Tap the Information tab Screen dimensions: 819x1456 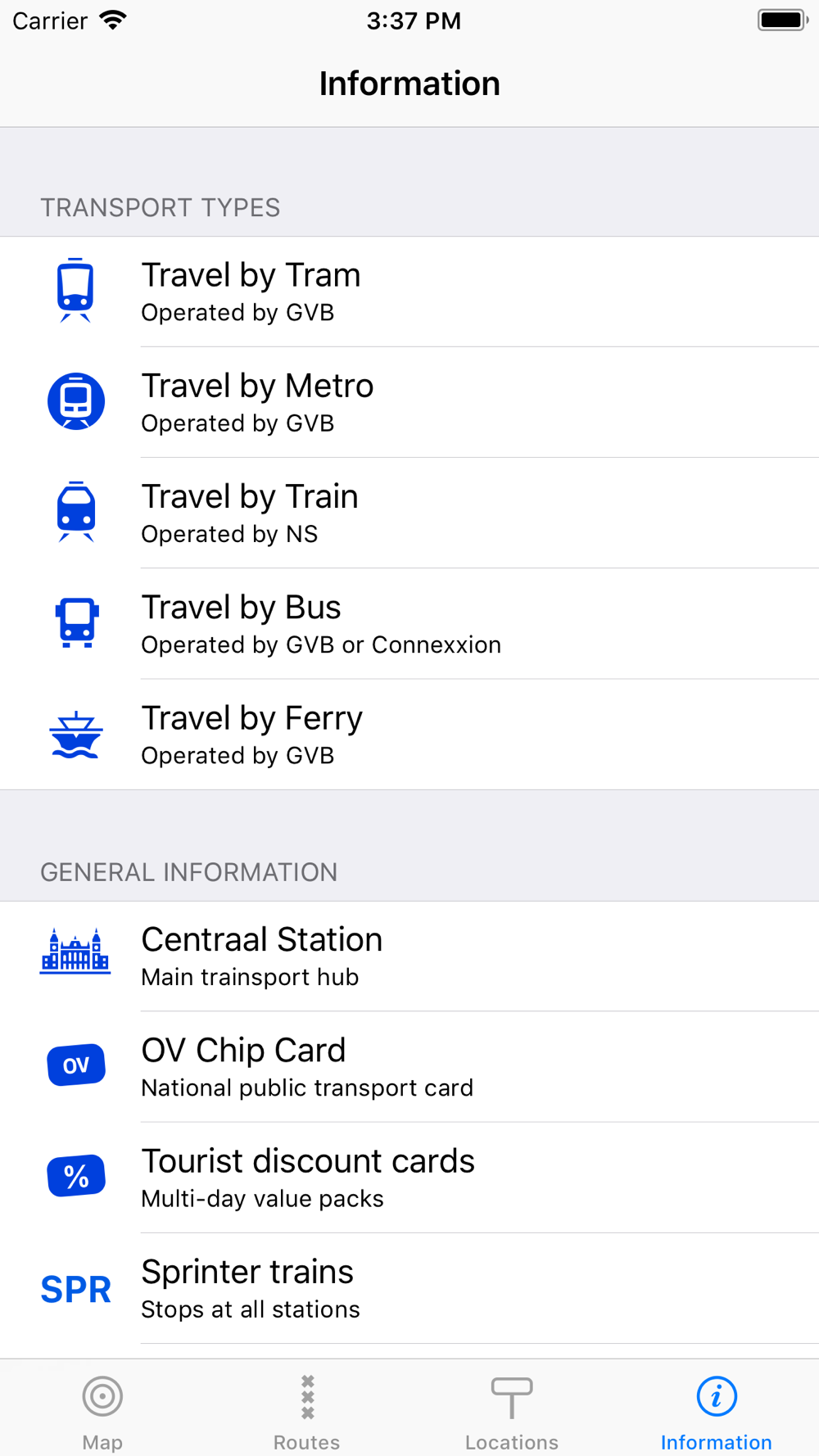click(x=717, y=1409)
